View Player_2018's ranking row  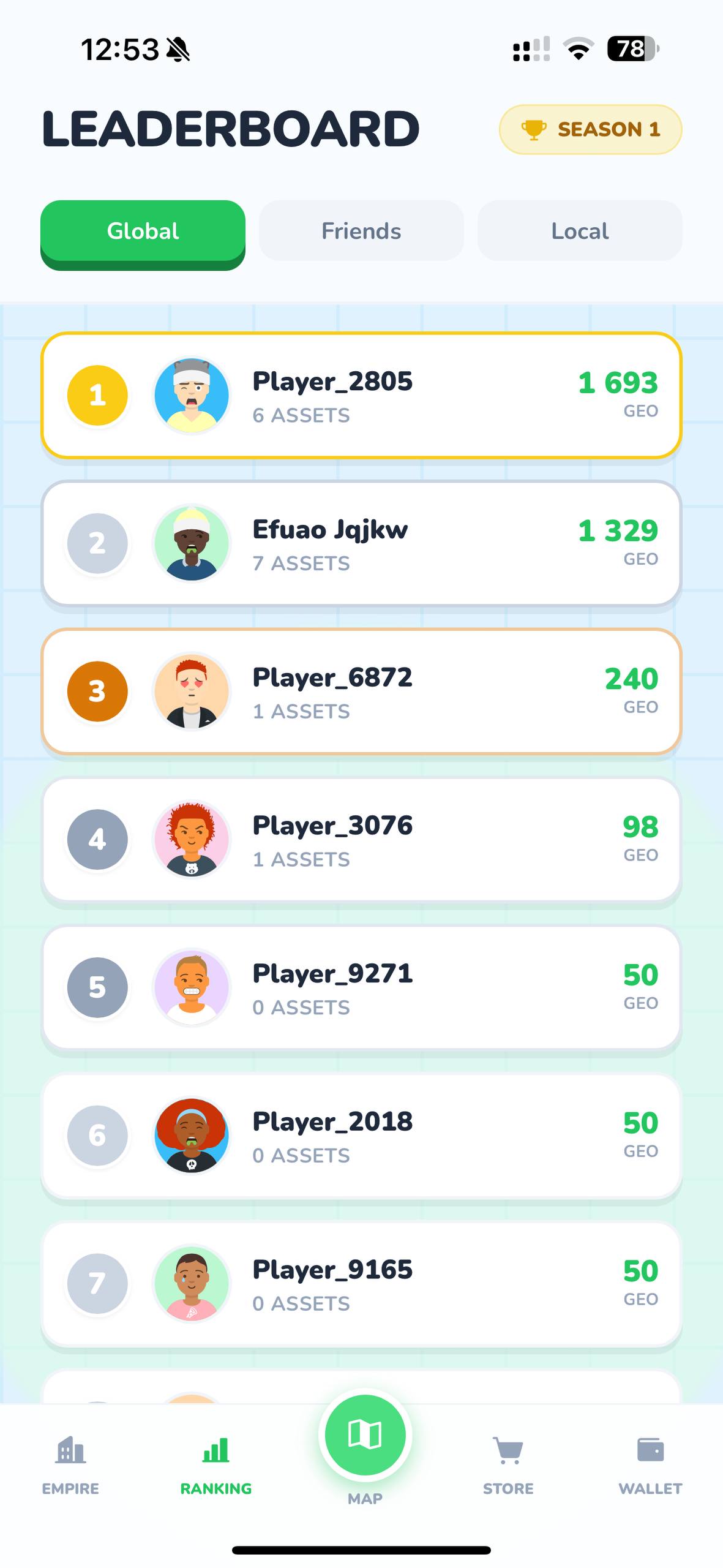[361, 1136]
